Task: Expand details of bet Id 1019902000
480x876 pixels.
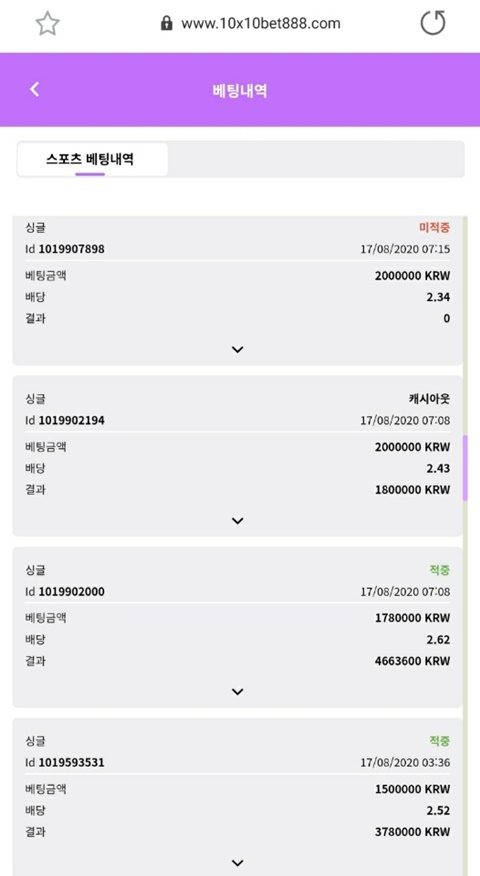Action: point(237,692)
